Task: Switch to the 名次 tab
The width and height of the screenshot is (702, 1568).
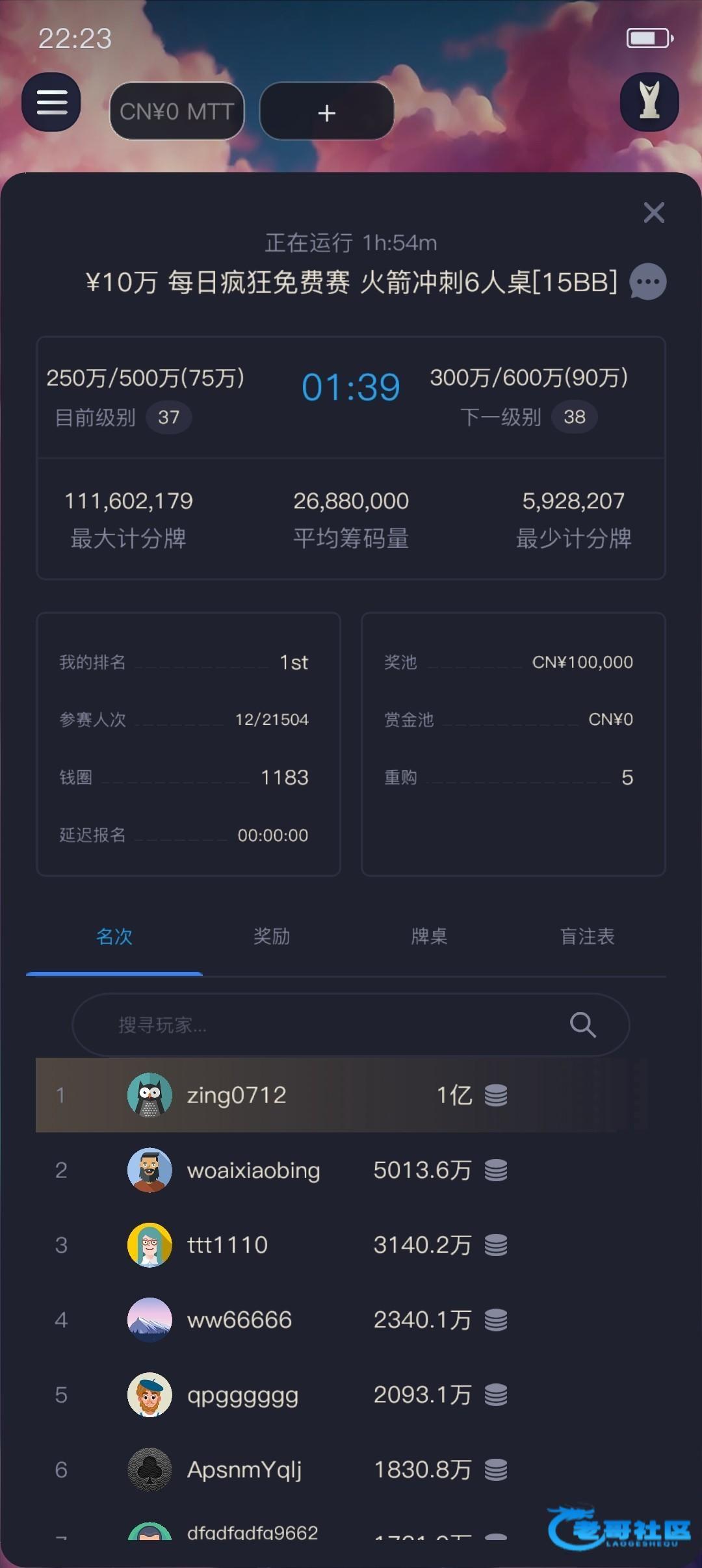Action: (114, 936)
